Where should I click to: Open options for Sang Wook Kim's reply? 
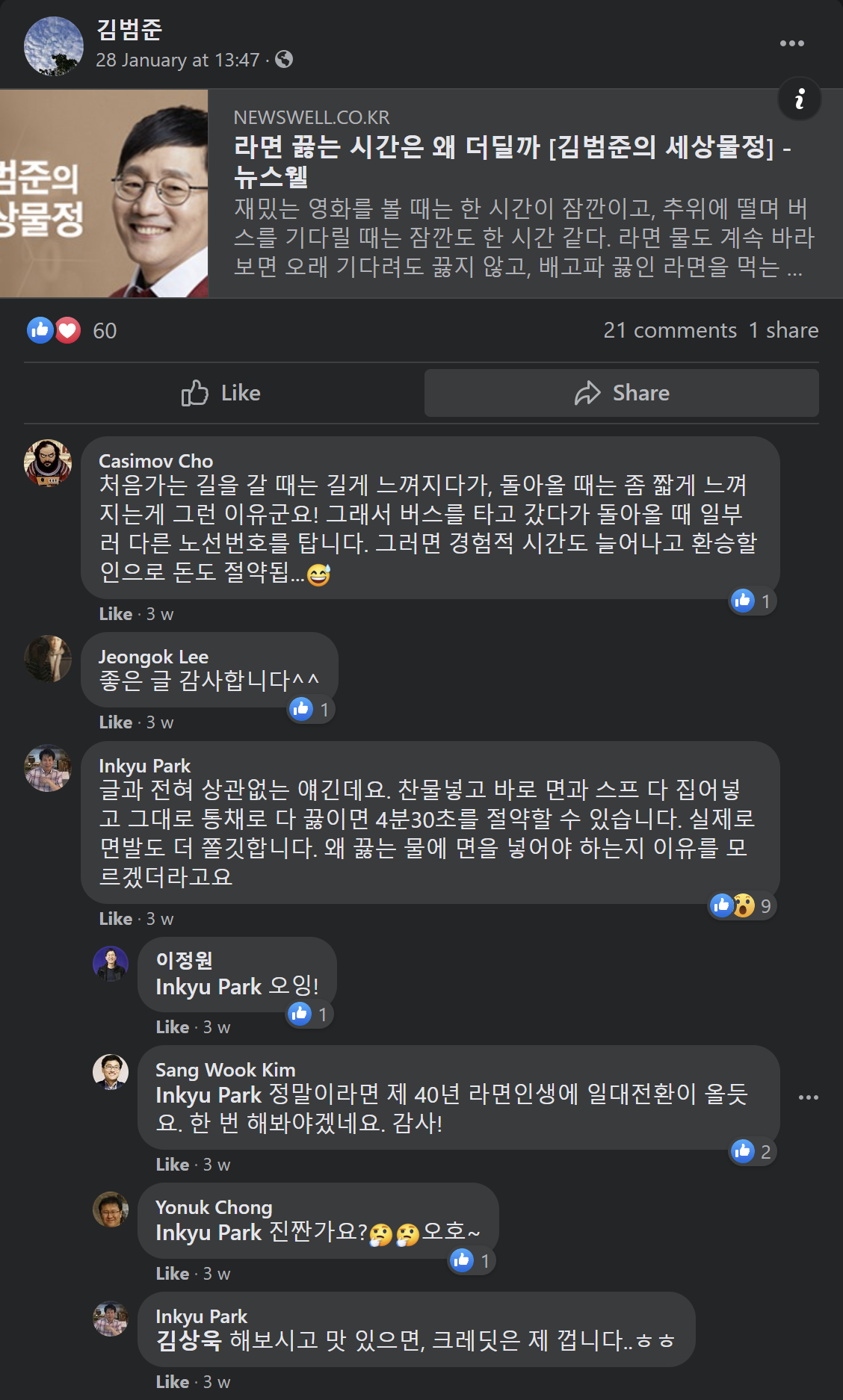coord(808,1097)
